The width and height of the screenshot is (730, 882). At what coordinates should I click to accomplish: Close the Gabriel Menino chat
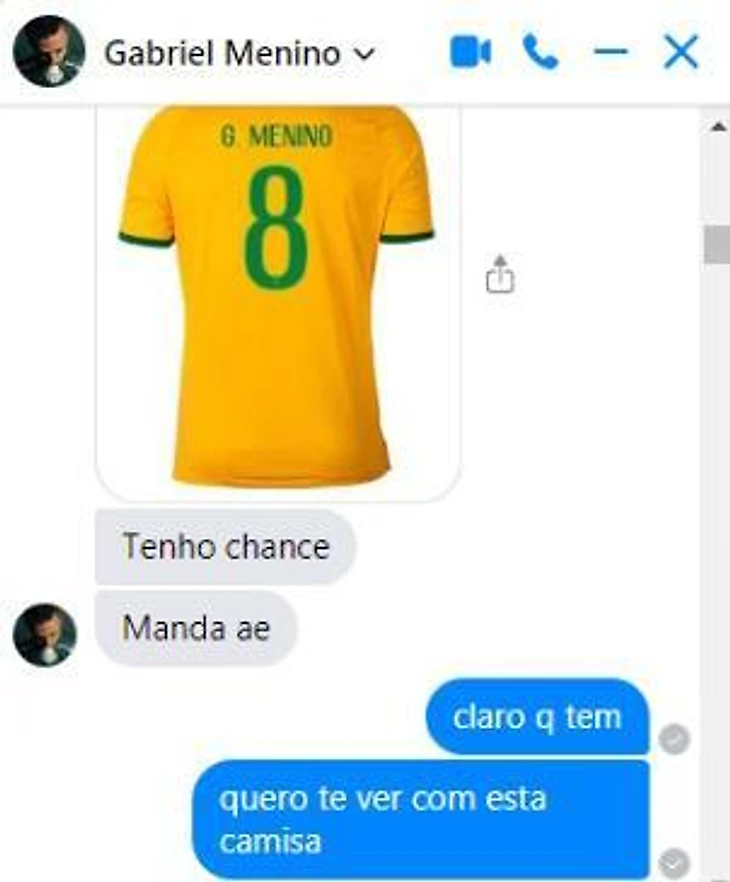pyautogui.click(x=681, y=52)
